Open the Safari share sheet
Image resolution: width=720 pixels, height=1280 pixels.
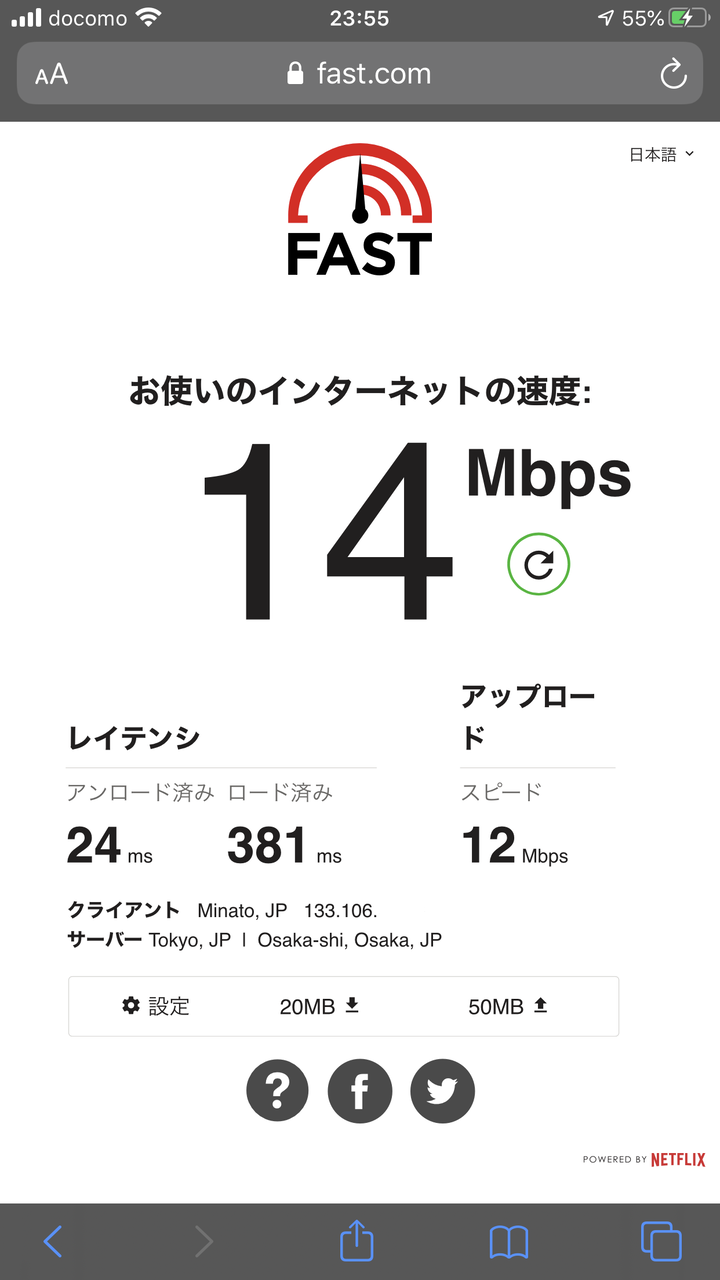coord(356,1240)
